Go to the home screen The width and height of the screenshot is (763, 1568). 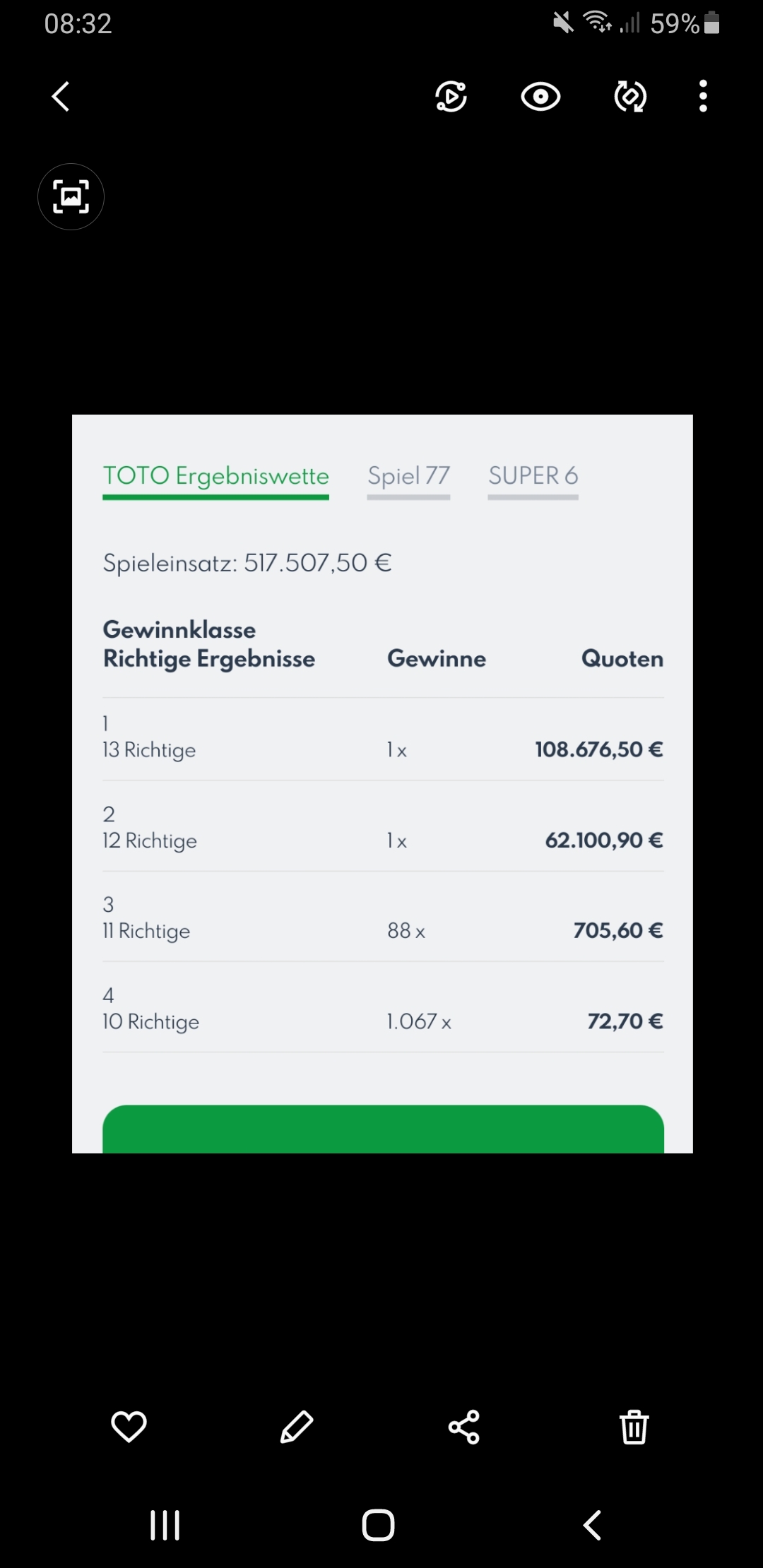point(378,1524)
